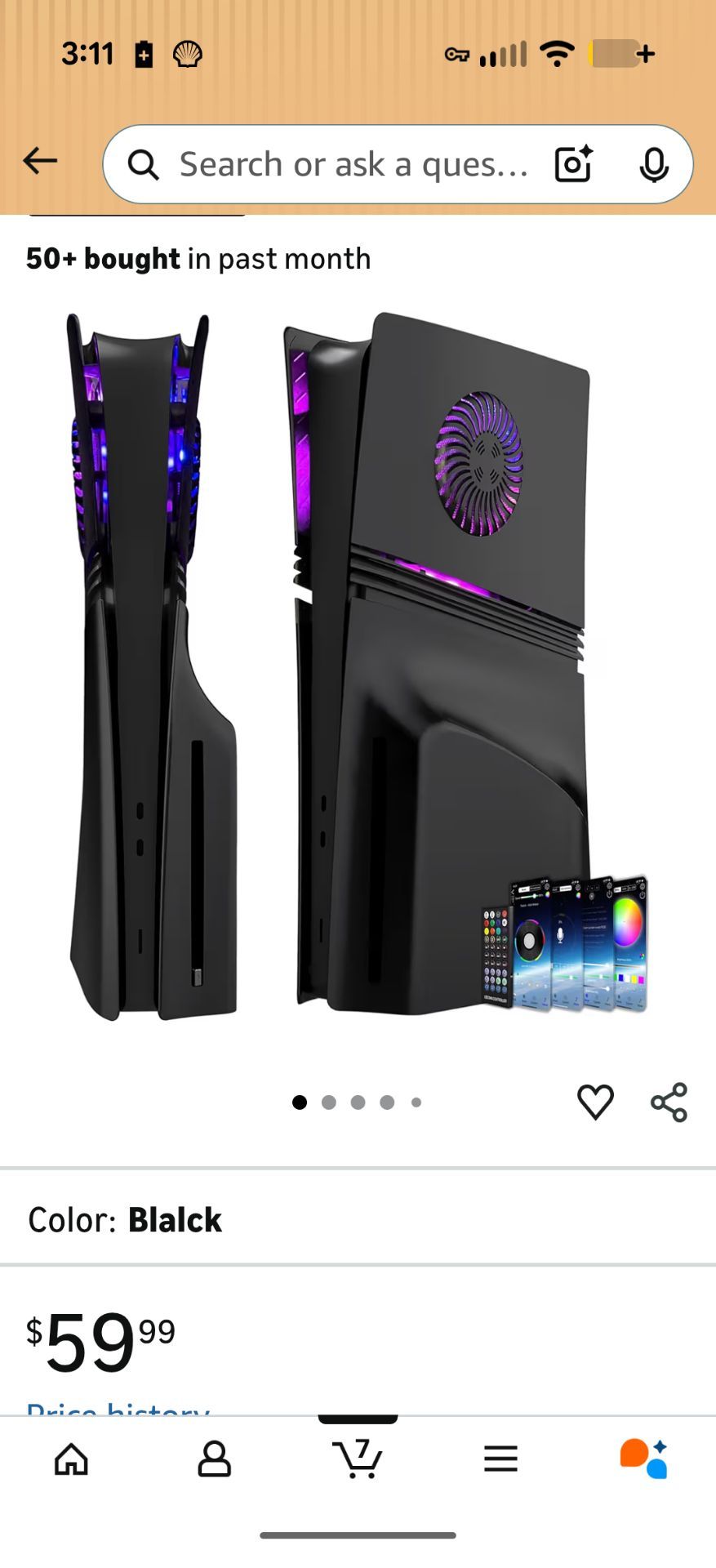This screenshot has width=716, height=1568.
Task: Go to the Home tab
Action: click(71, 1459)
